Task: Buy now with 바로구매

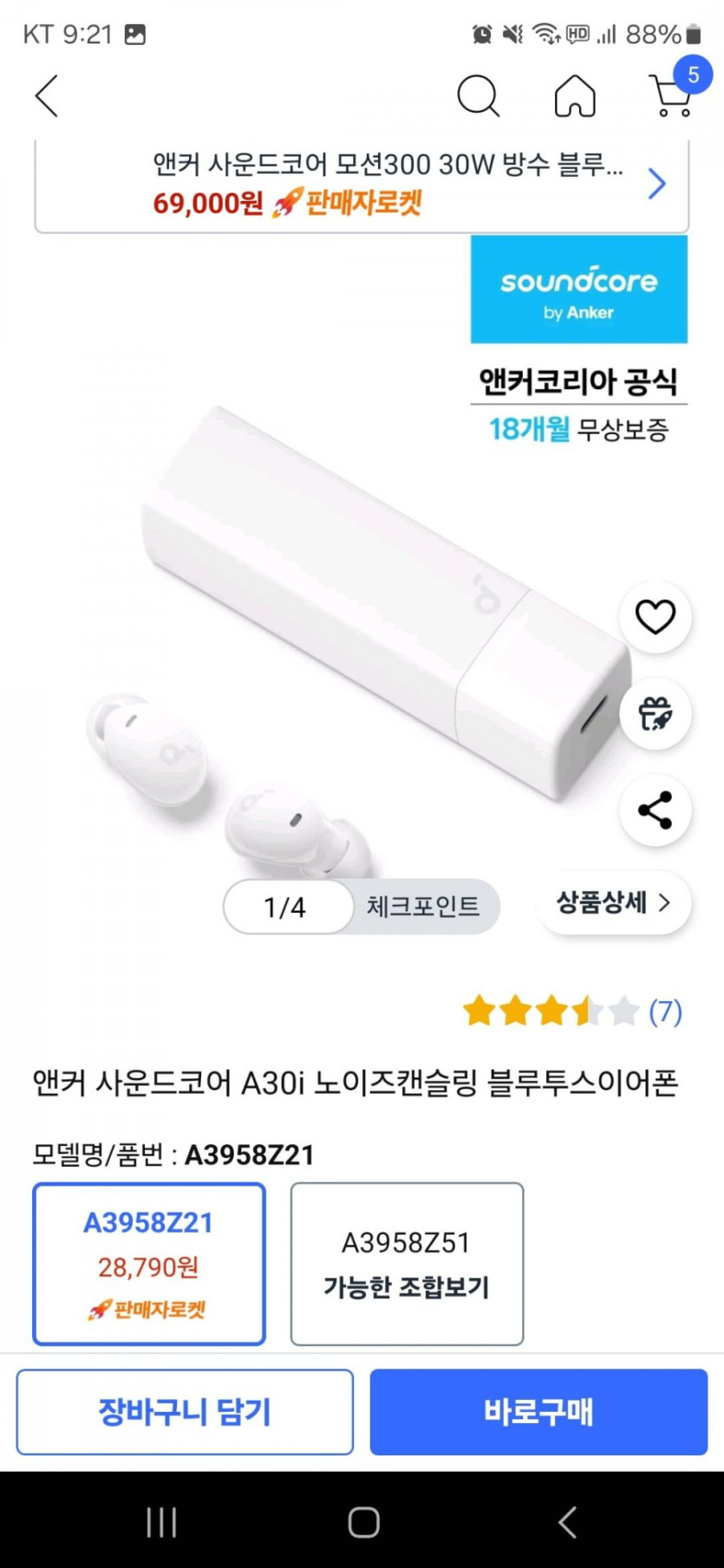Action: point(538,1412)
